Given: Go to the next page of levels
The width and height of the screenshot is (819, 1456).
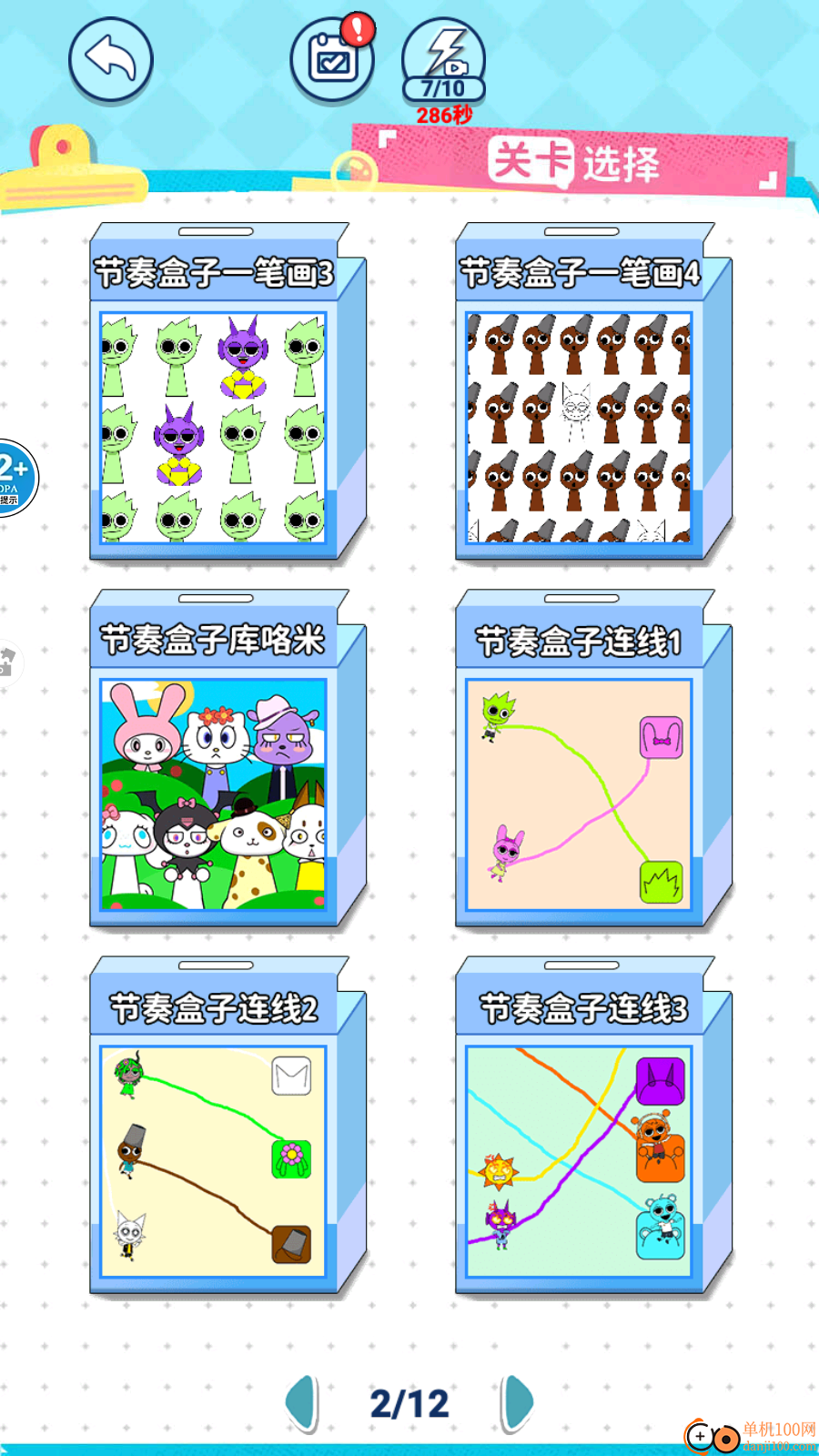Looking at the screenshot, I should coord(517,1402).
